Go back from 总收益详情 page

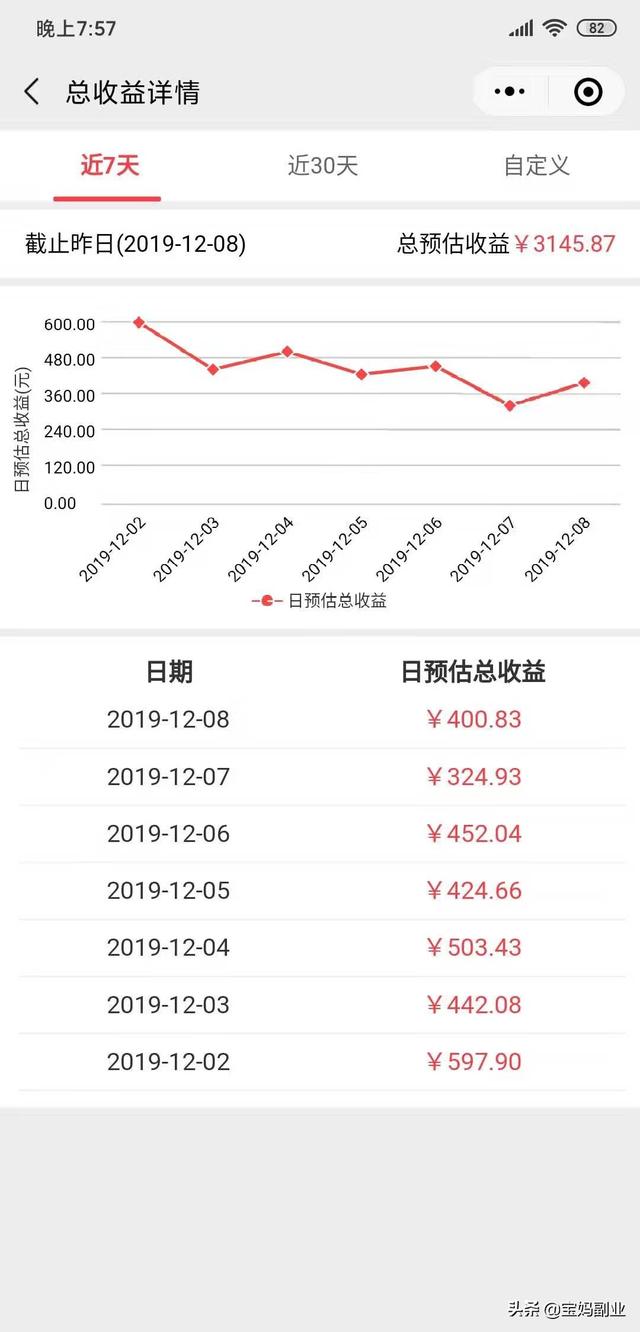32,93
